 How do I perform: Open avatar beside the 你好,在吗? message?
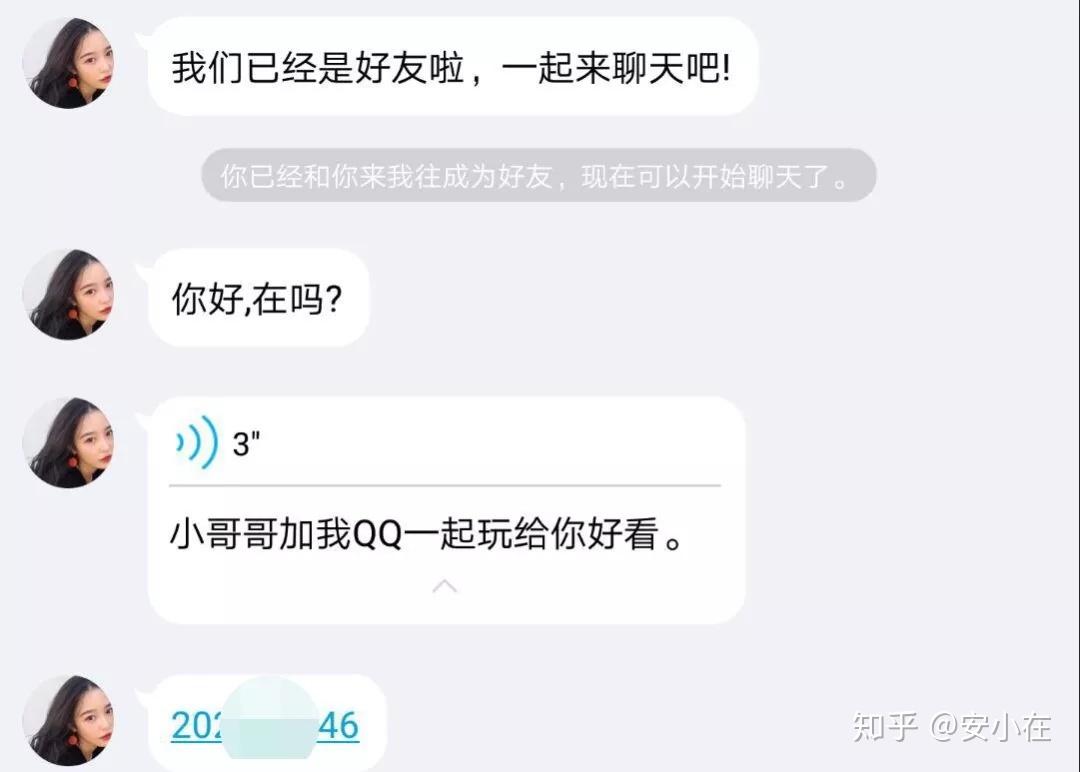point(68,295)
